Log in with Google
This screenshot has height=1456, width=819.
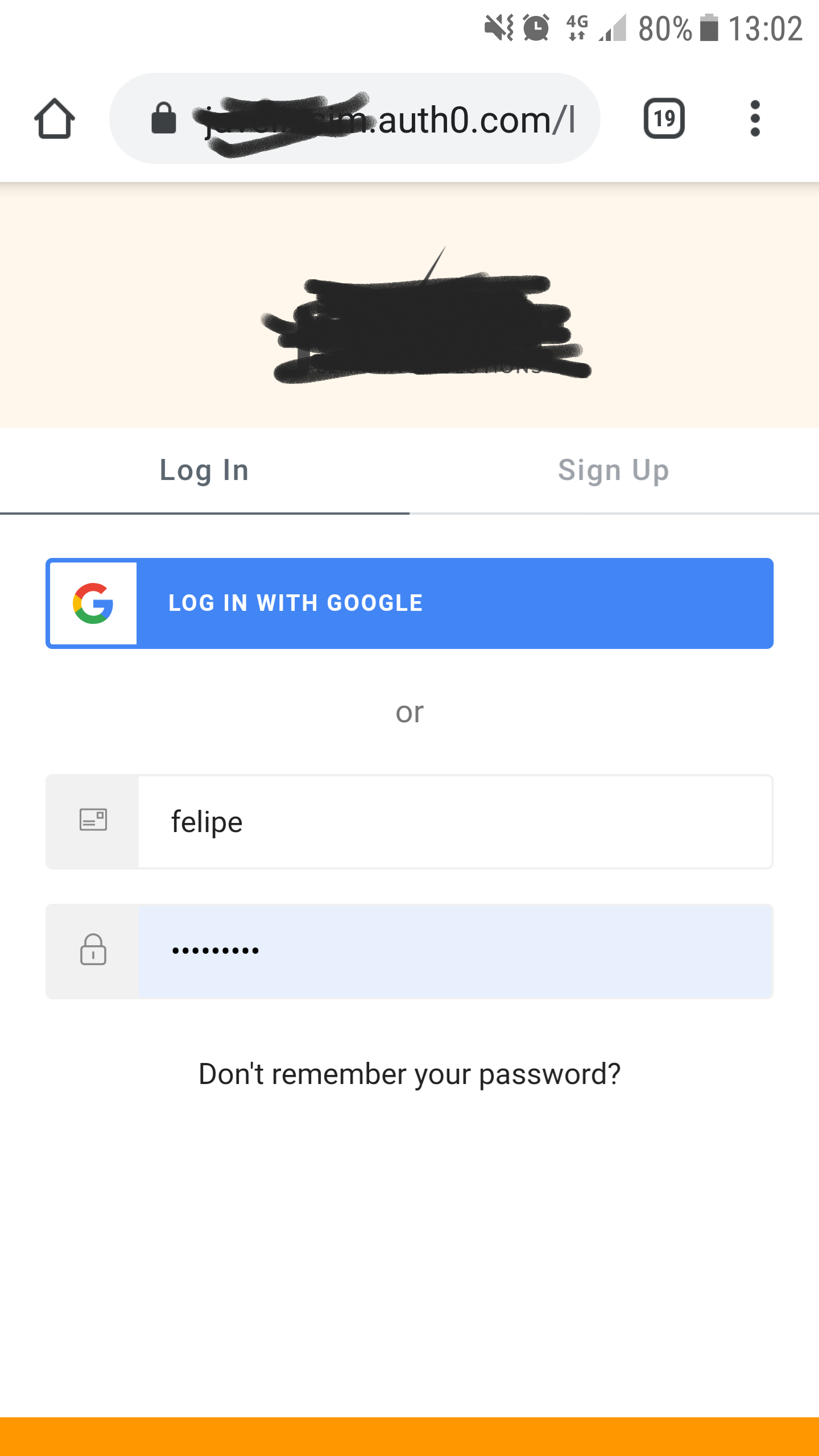pyautogui.click(x=409, y=603)
